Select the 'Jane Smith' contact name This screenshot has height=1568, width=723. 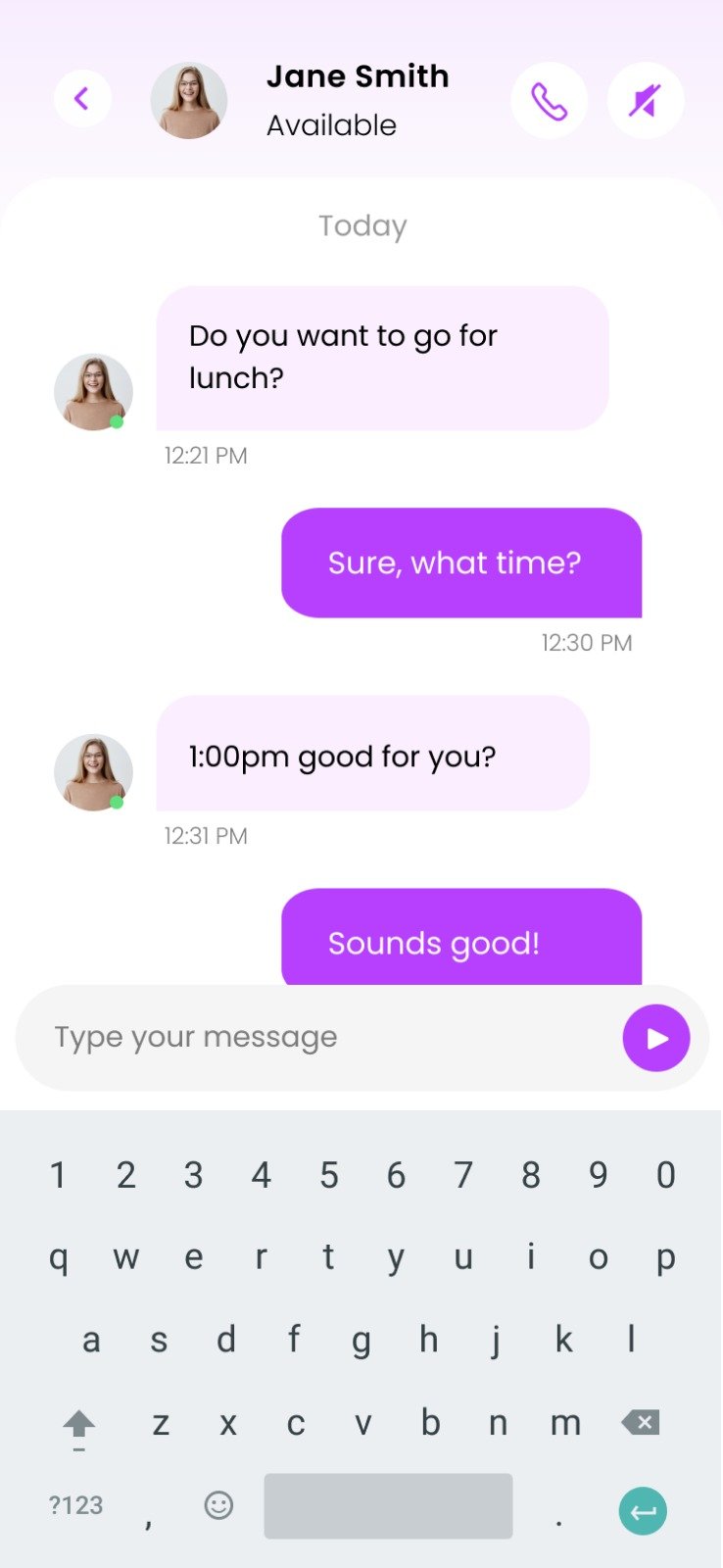tap(357, 76)
